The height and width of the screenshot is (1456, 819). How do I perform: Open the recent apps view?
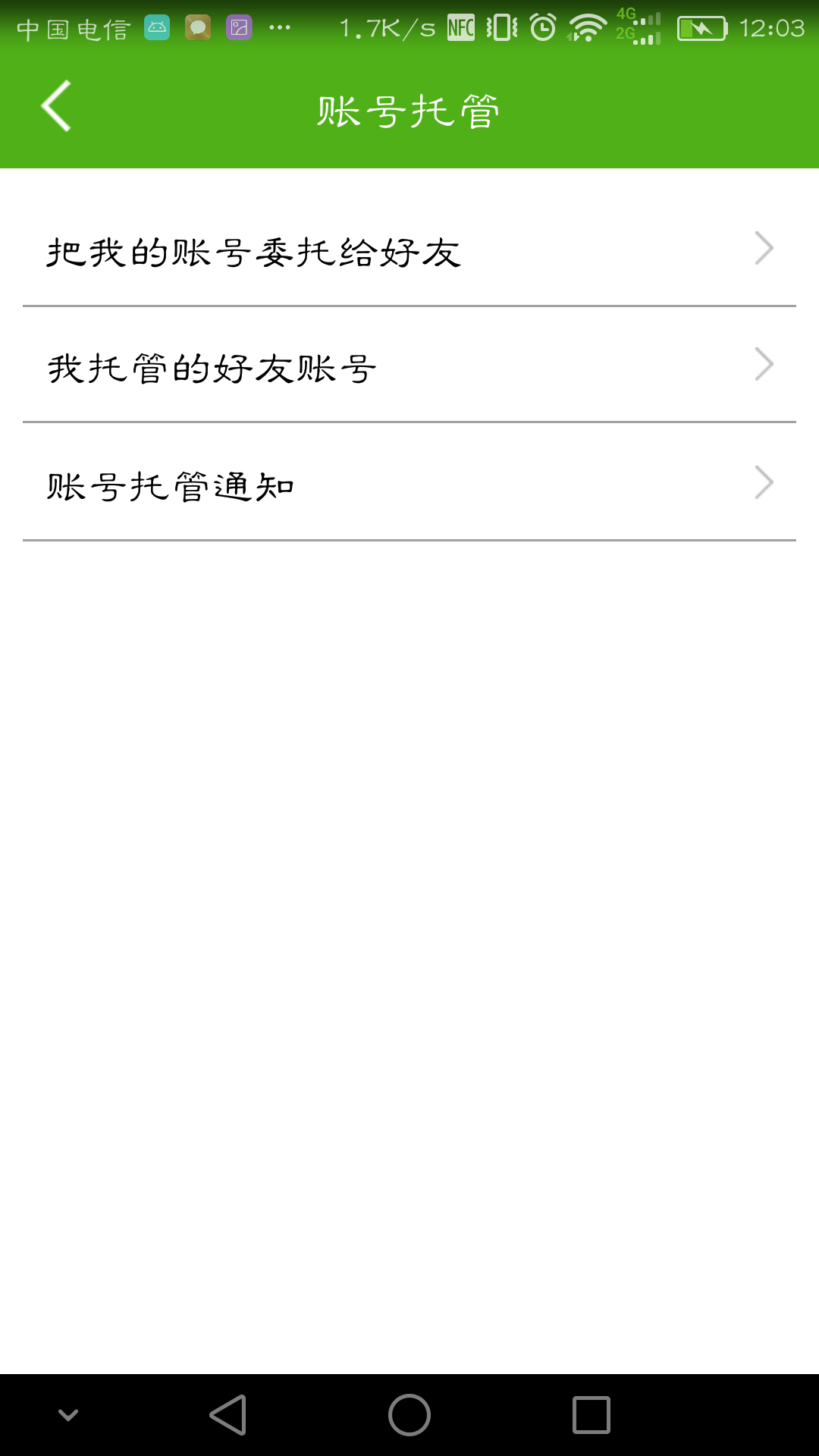click(591, 1415)
